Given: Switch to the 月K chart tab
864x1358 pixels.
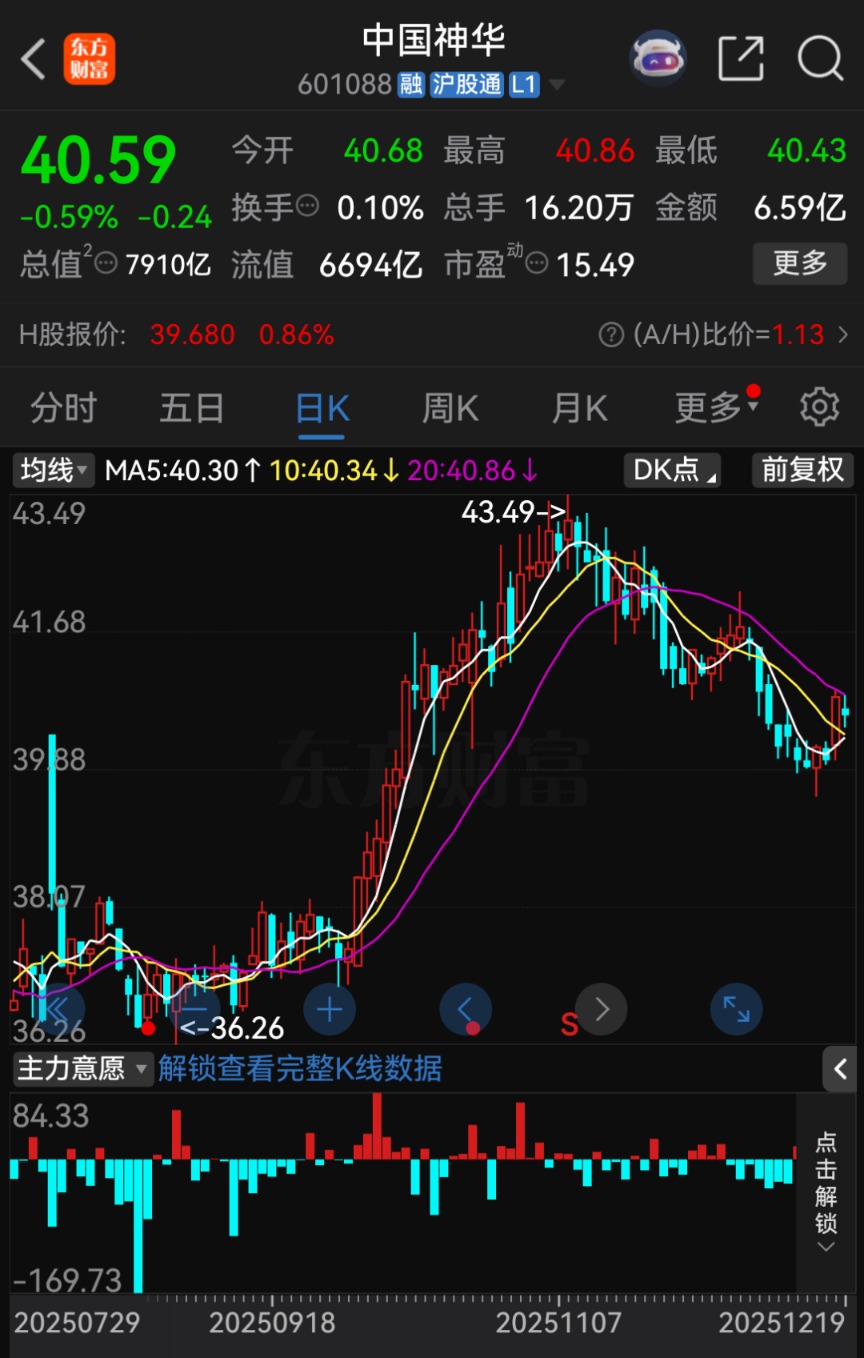Looking at the screenshot, I should pos(579,408).
